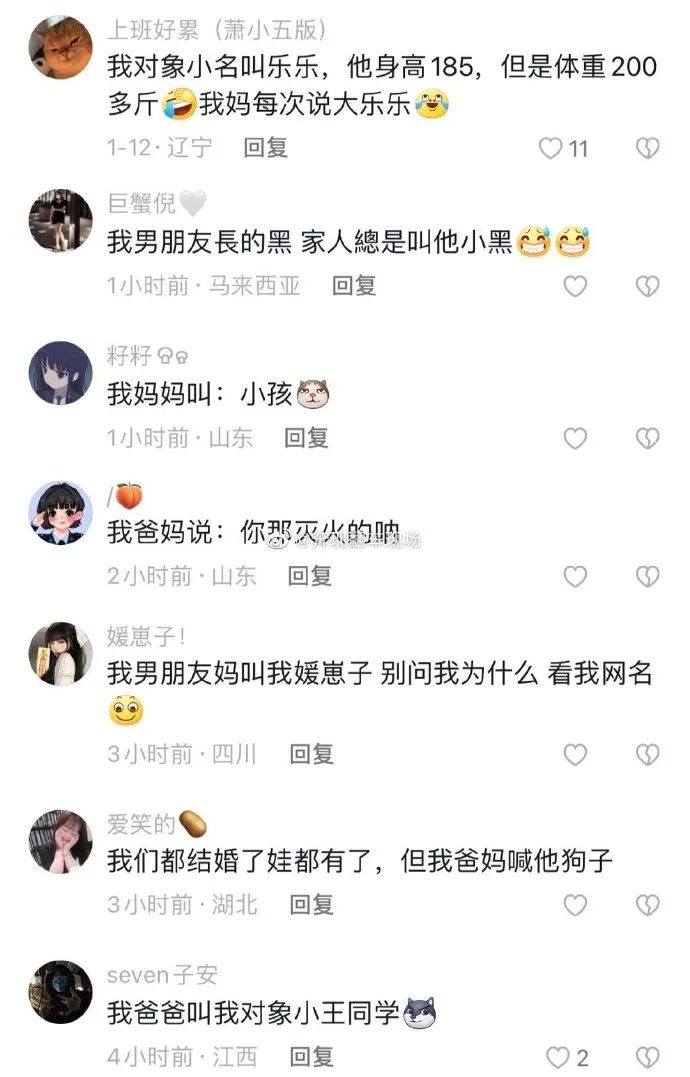Like 籽籽's comment 我妈妈叫：小孩

point(575,438)
